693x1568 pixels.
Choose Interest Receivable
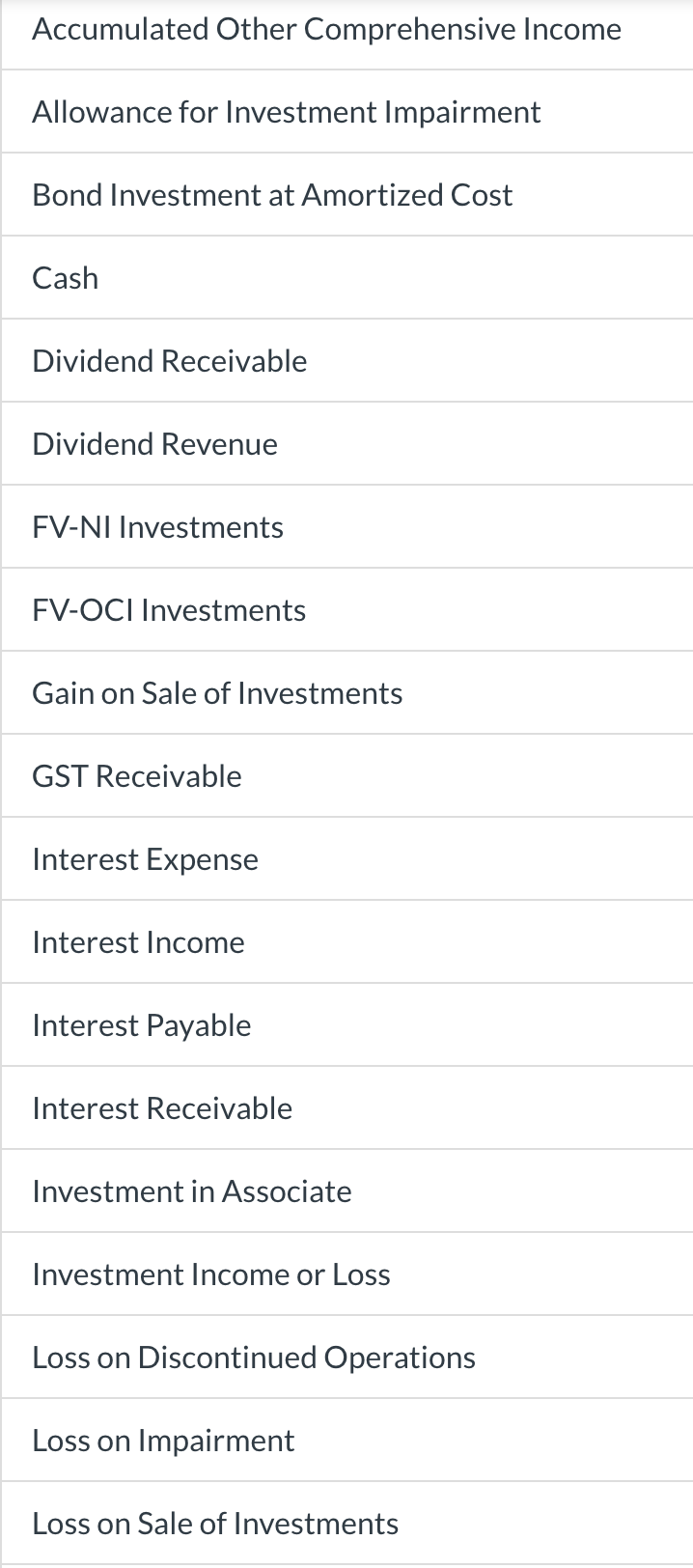point(162,1109)
